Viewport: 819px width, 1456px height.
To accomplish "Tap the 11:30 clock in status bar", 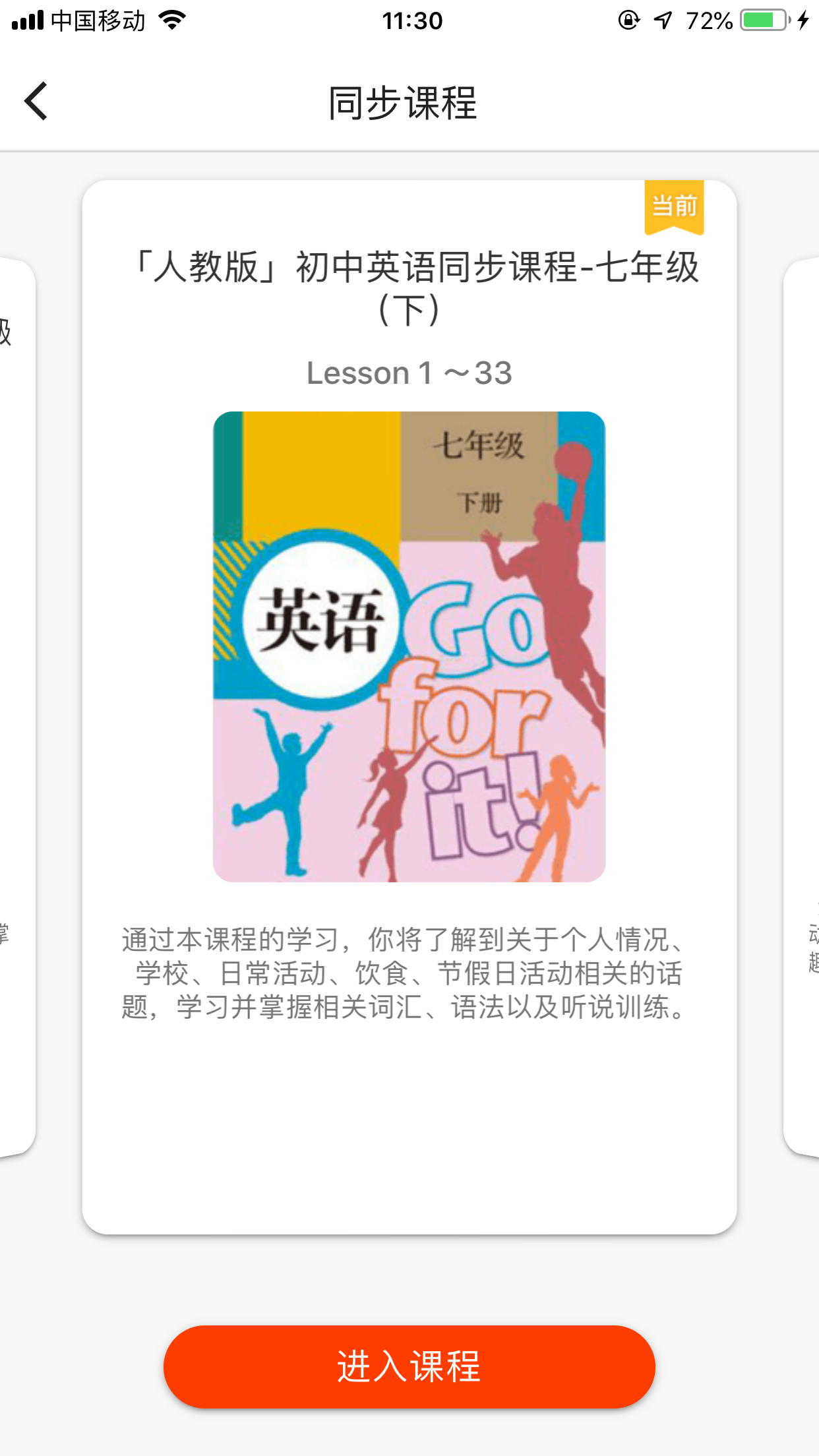I will pos(409,20).
